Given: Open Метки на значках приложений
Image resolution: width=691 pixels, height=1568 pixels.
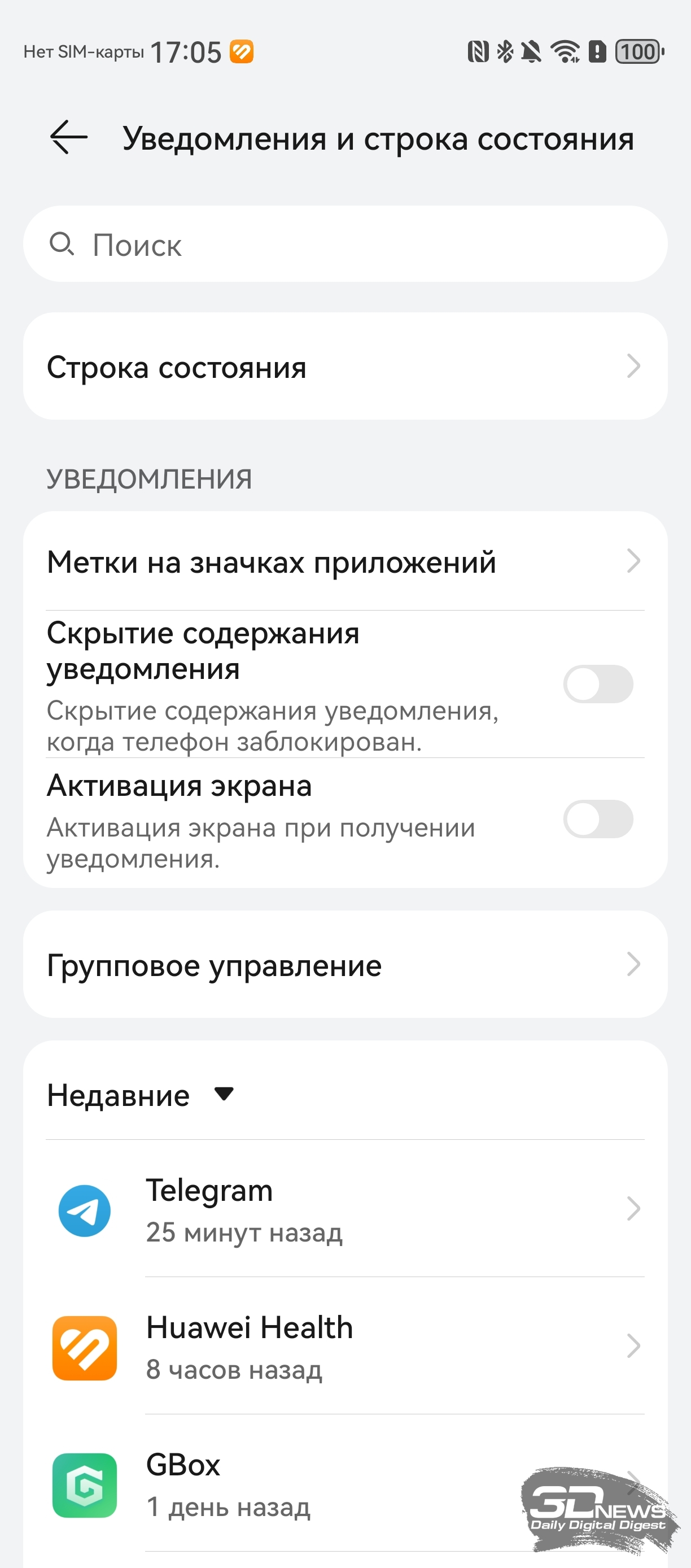Looking at the screenshot, I should point(345,561).
